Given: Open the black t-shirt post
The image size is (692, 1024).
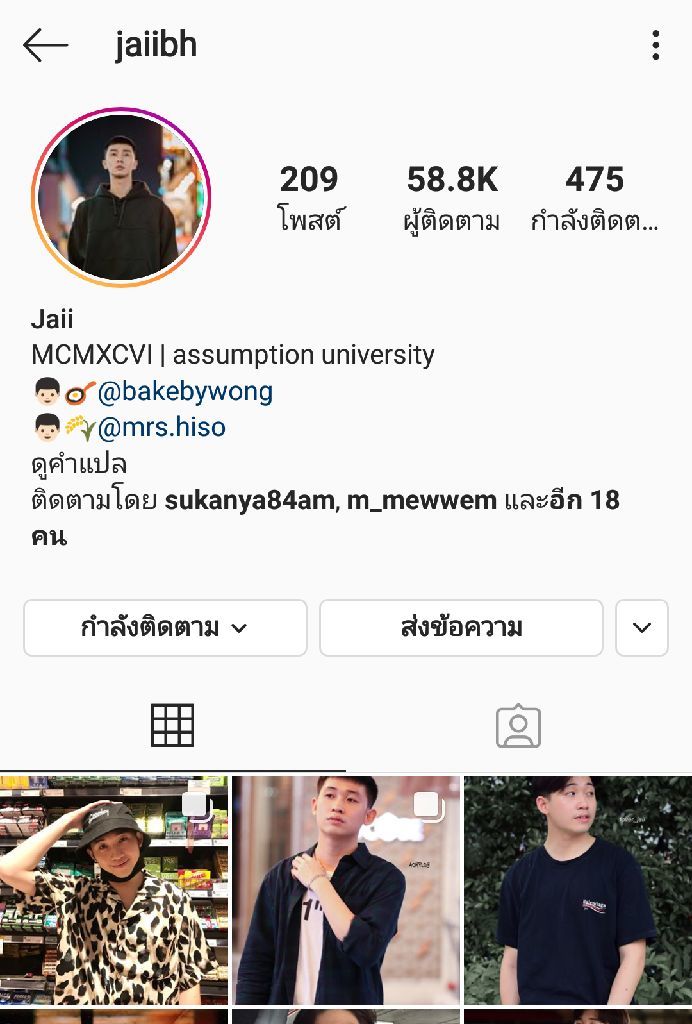Looking at the screenshot, I should (x=578, y=890).
